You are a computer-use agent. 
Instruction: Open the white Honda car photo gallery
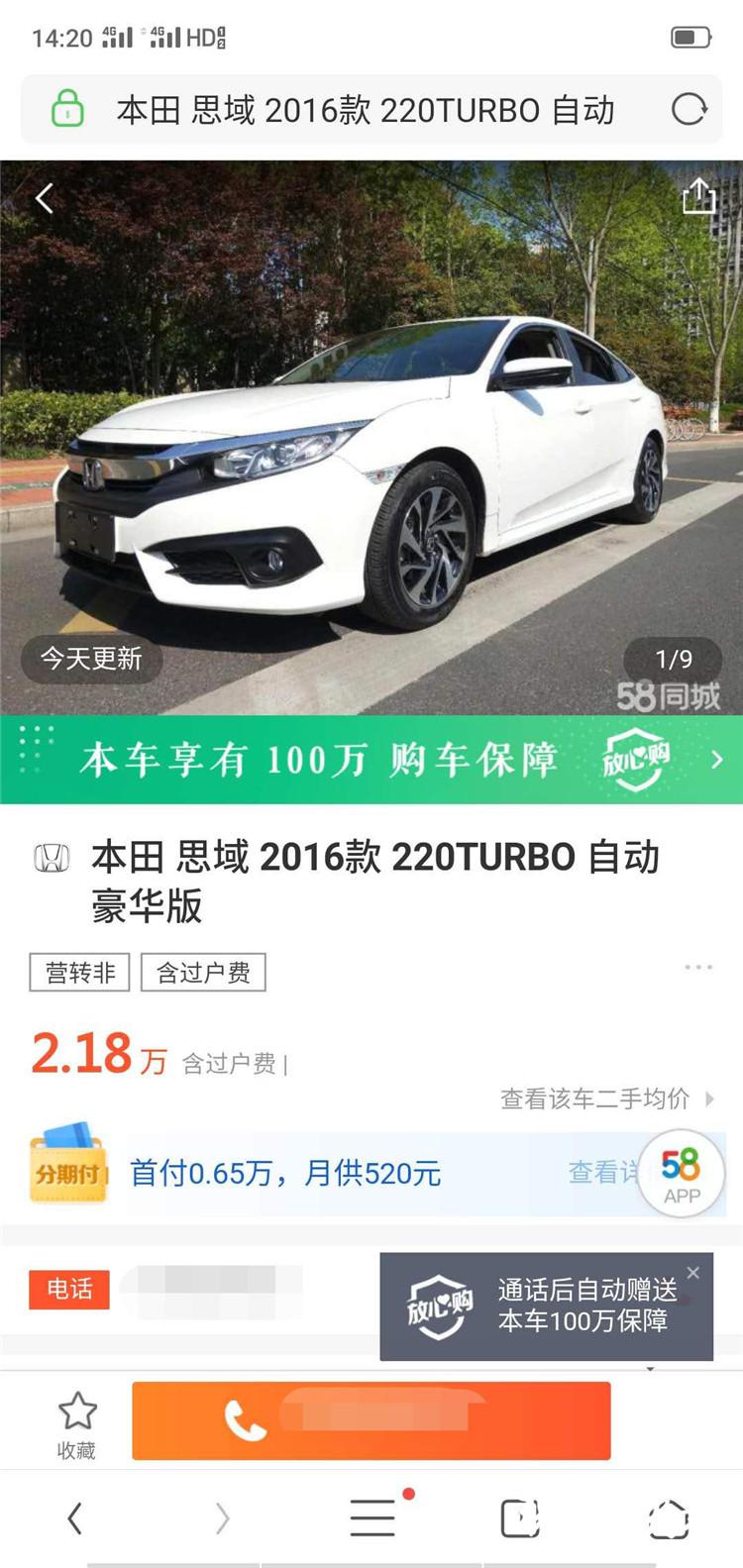point(371,446)
